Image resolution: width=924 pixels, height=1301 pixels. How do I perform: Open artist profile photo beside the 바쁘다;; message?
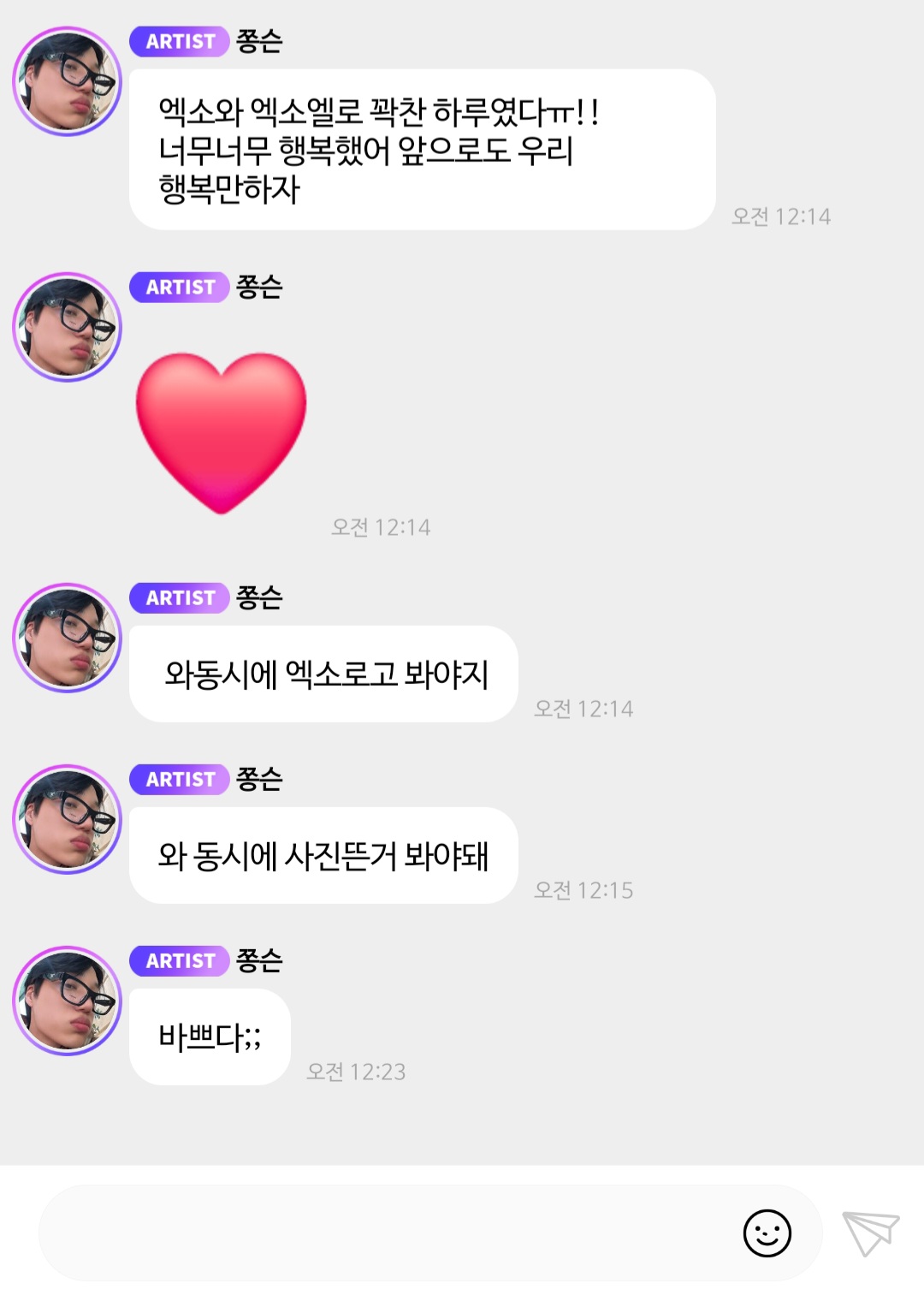click(68, 1001)
